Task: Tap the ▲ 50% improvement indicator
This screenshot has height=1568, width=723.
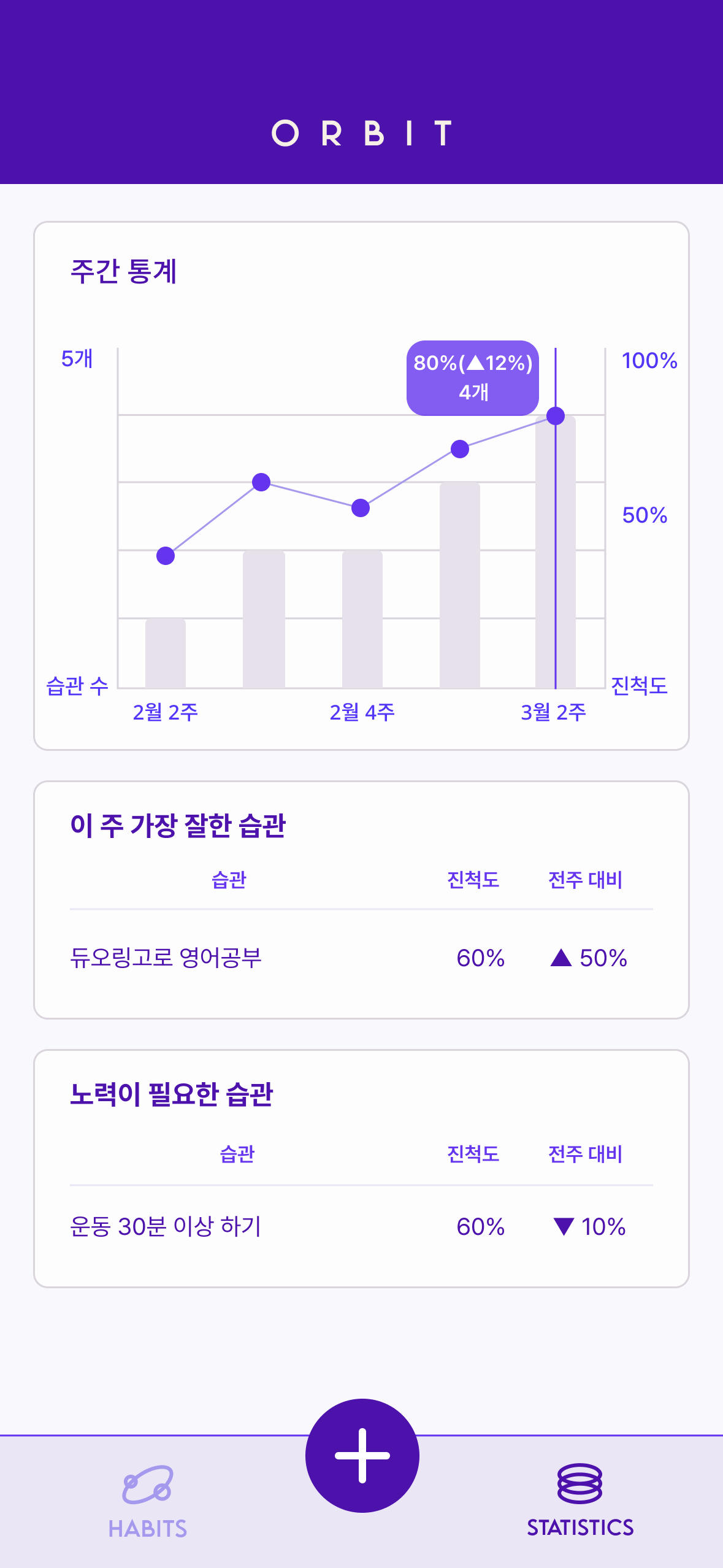Action: 589,957
